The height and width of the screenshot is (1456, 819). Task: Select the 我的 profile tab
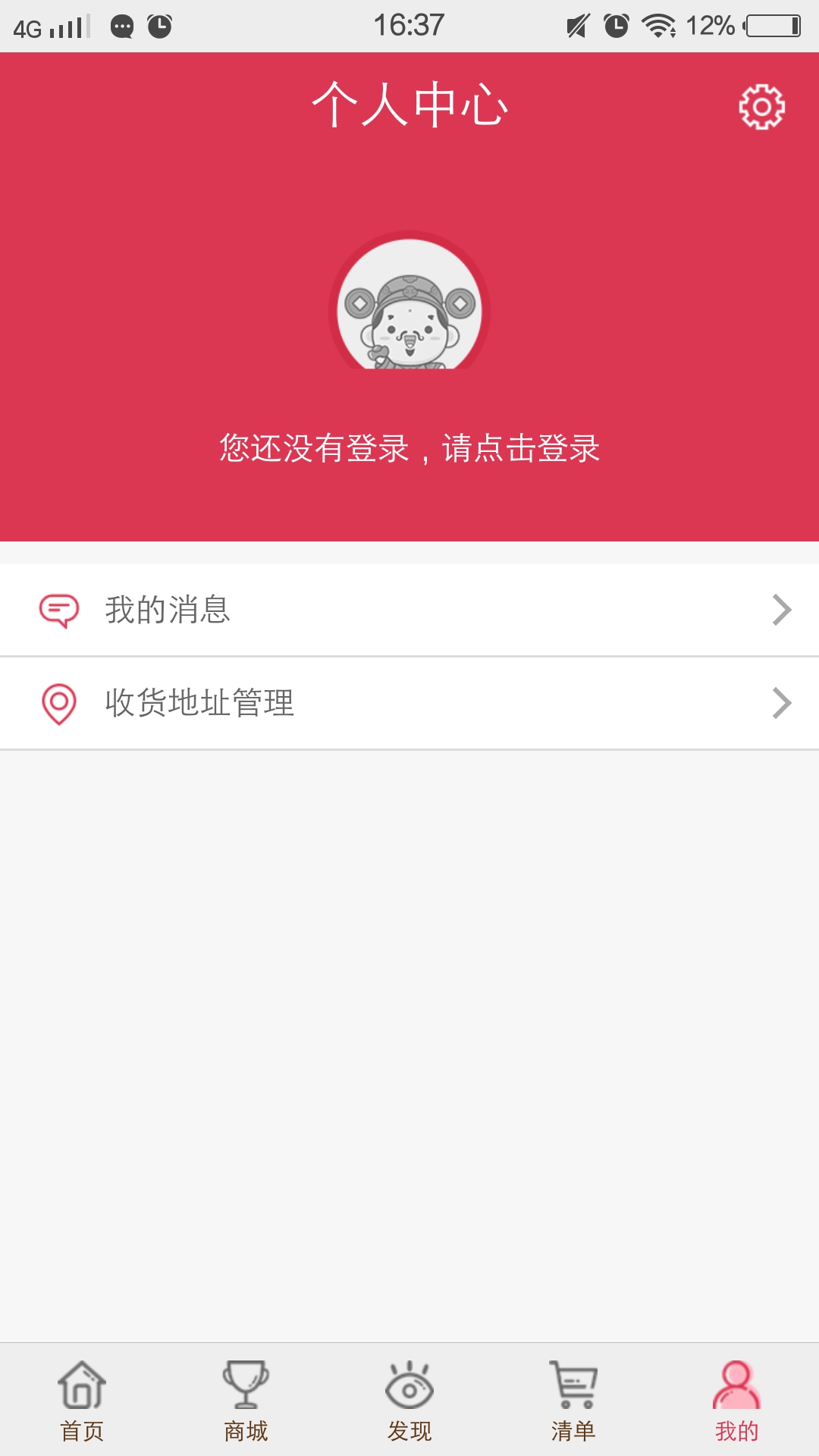point(736,1400)
